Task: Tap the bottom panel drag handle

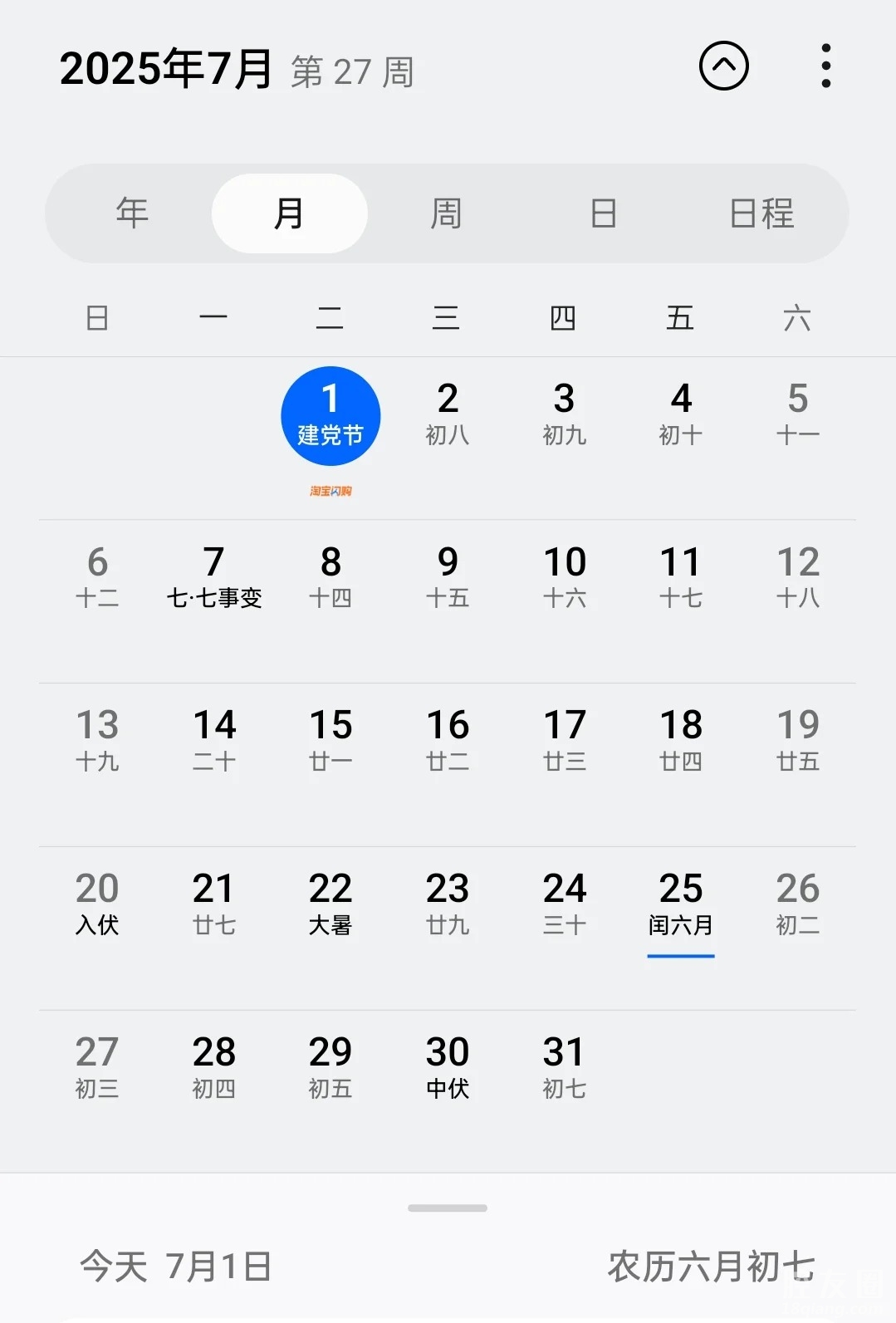Action: pyautogui.click(x=448, y=1208)
